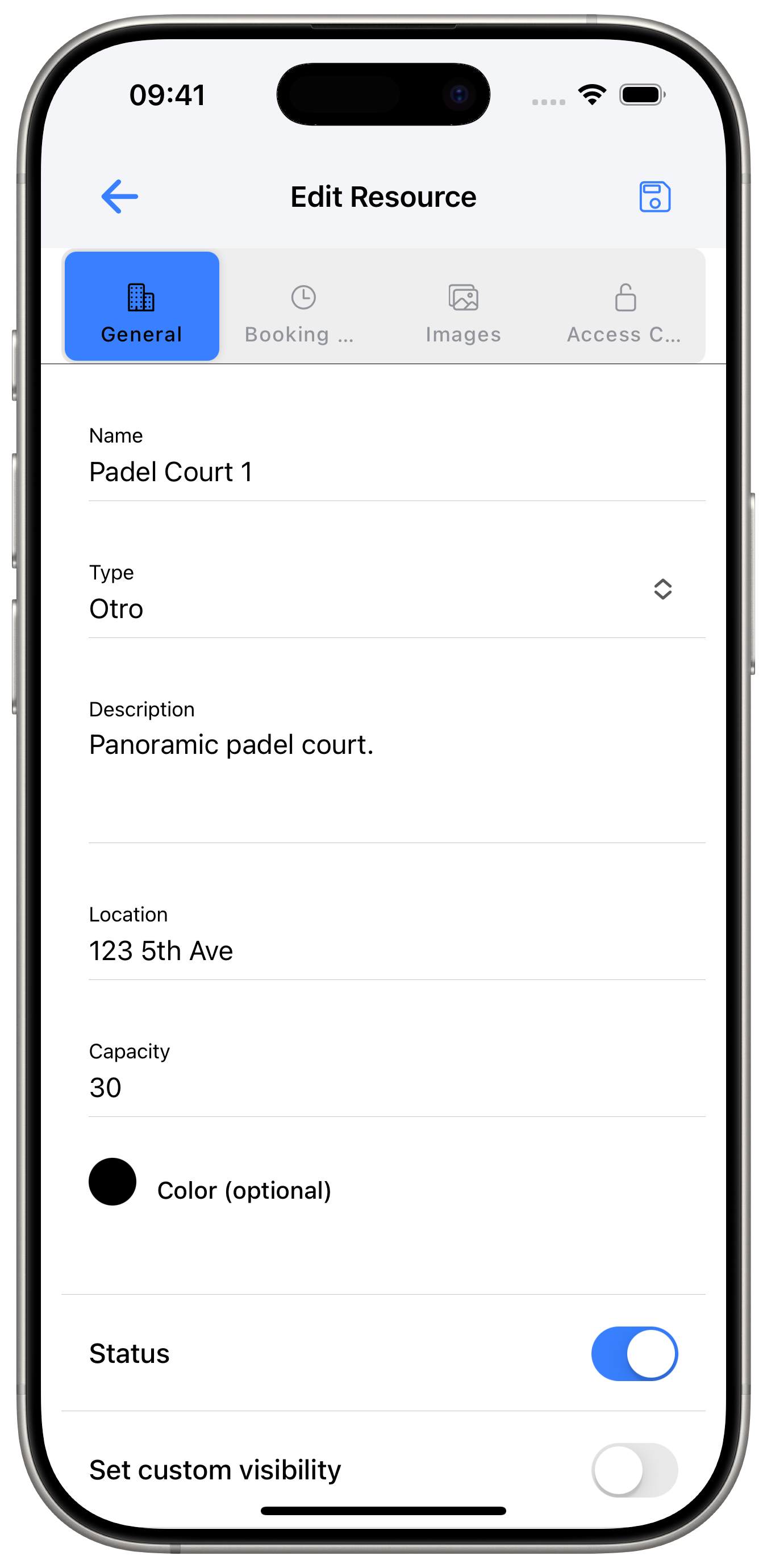
Task: Select the General tab
Action: 142,306
